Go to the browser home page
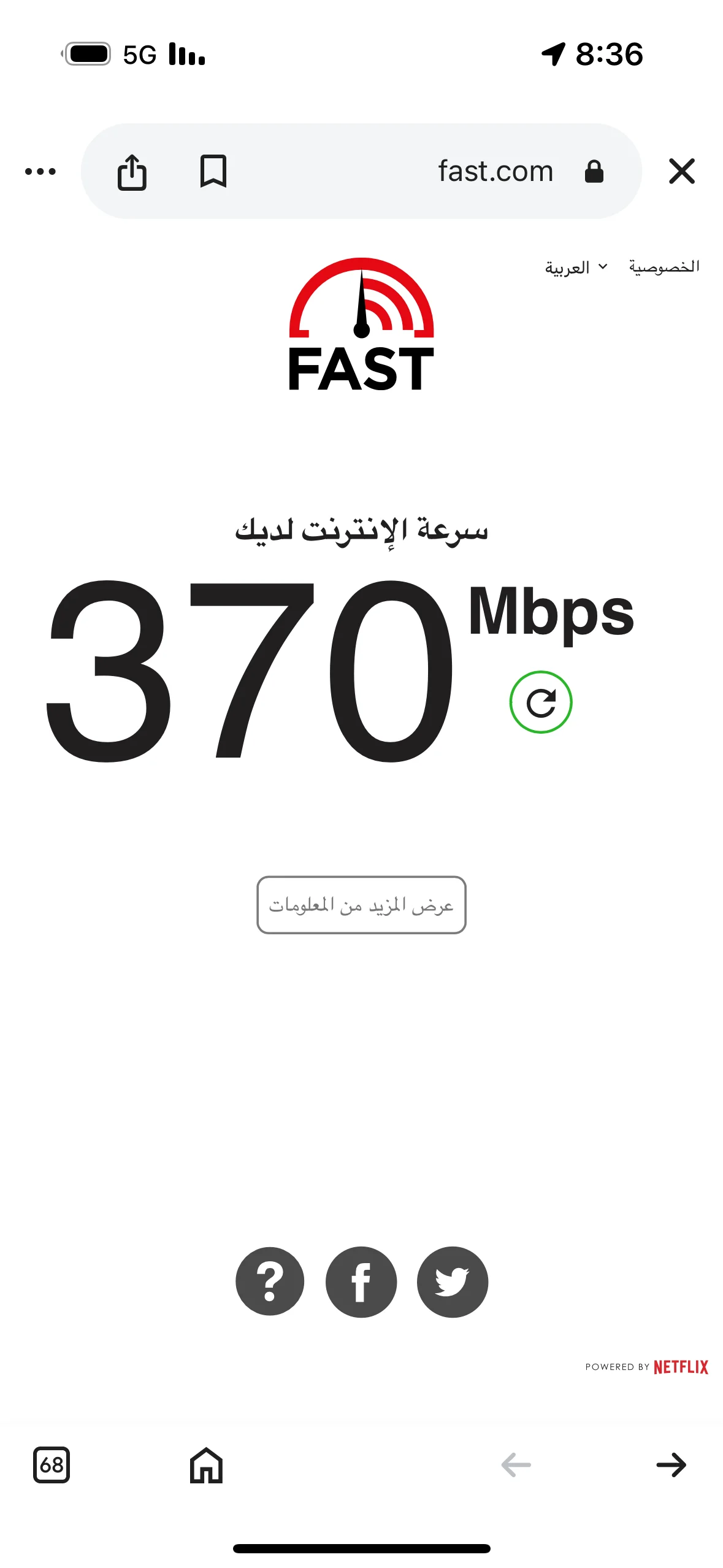The height and width of the screenshot is (1568, 723). (x=206, y=1465)
